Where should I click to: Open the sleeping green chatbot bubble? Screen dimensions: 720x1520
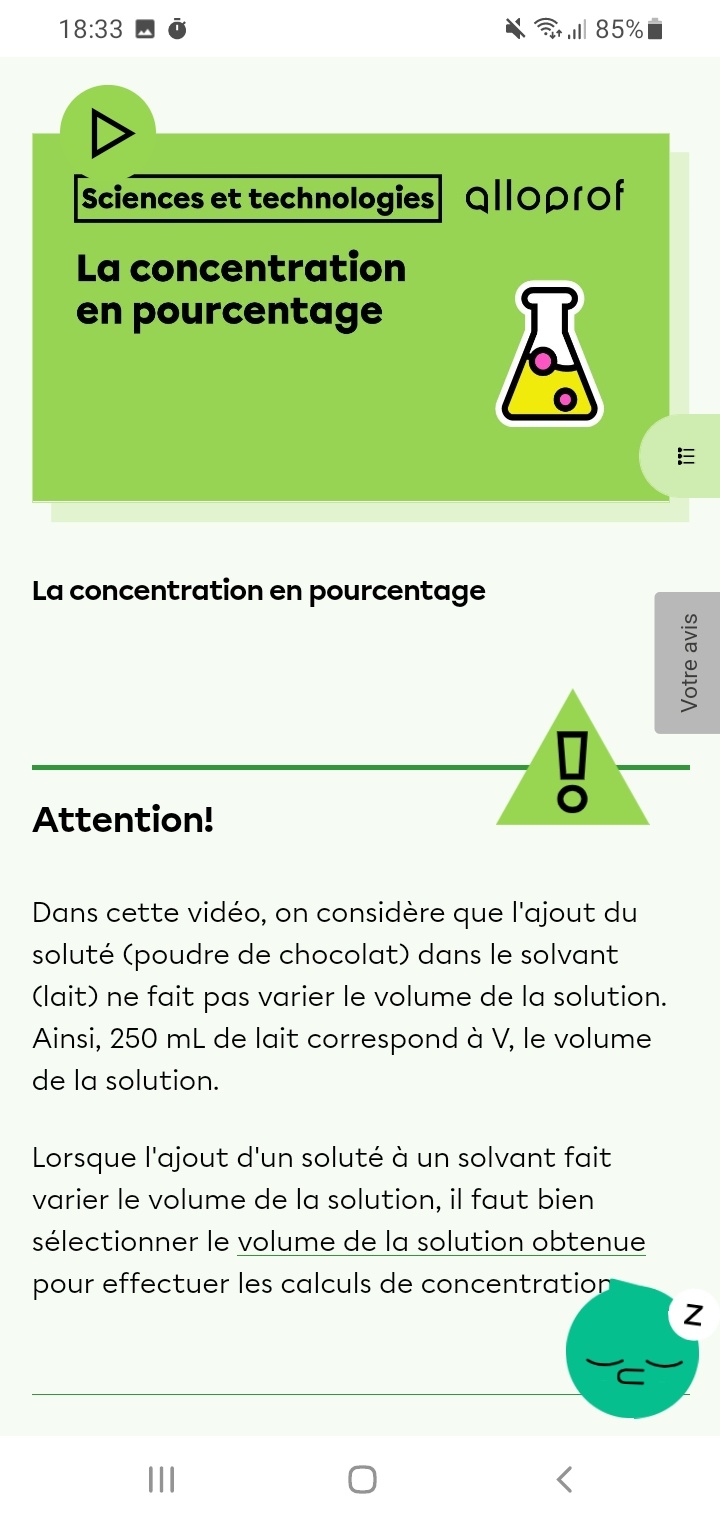pyautogui.click(x=632, y=1352)
